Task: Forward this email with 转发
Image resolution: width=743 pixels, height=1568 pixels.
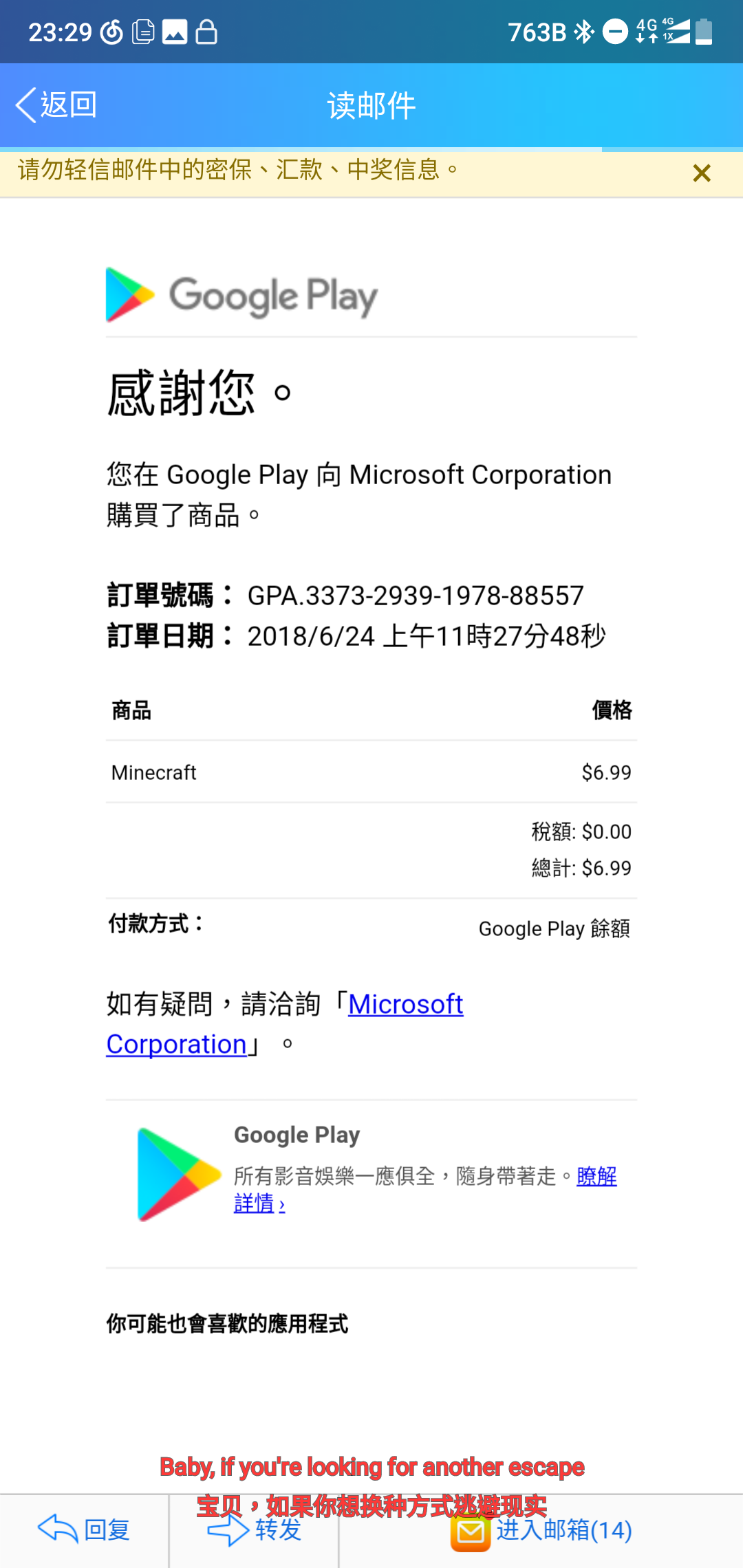Action: pyautogui.click(x=255, y=1530)
